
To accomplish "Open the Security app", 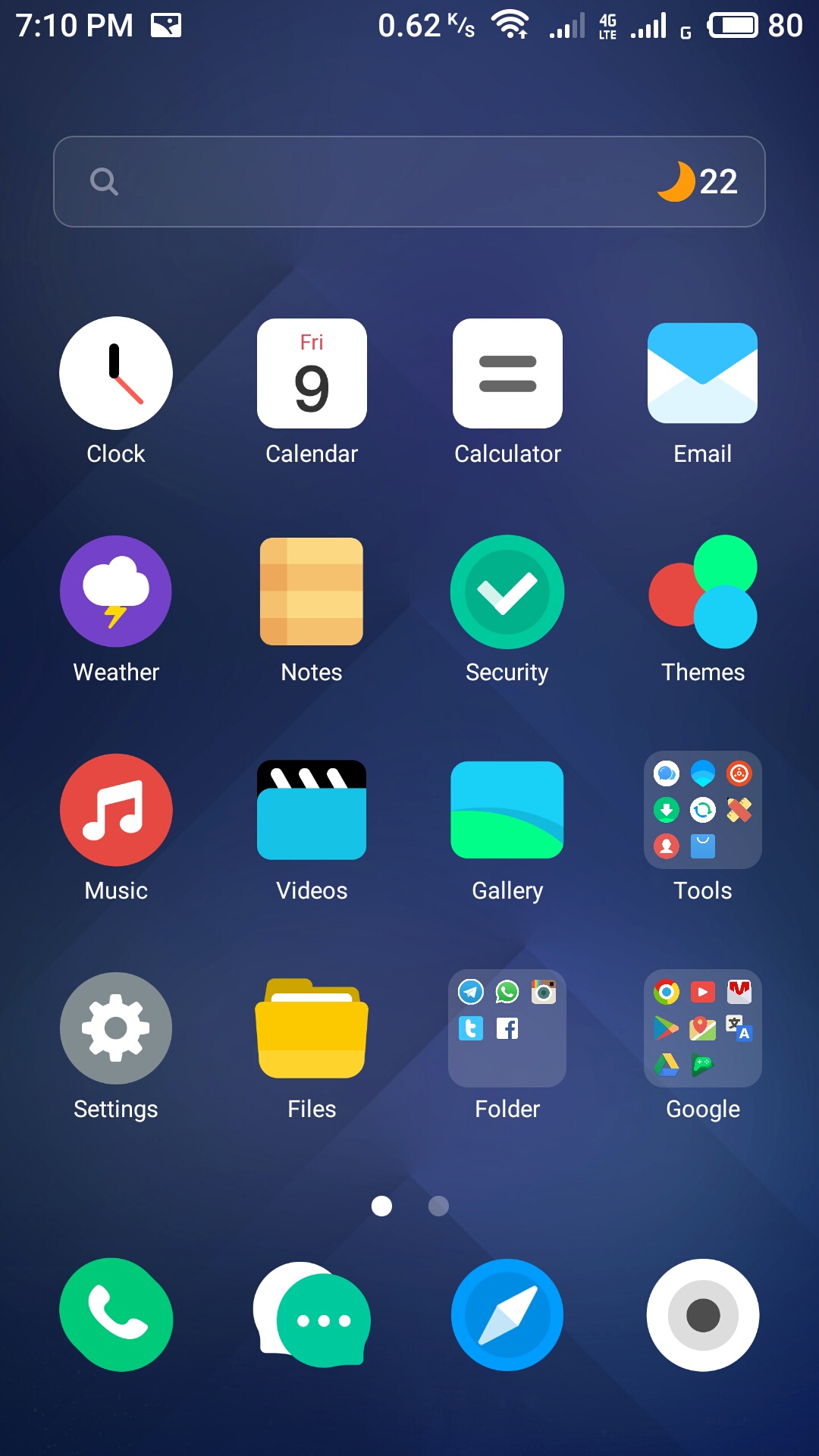I will coord(507,591).
